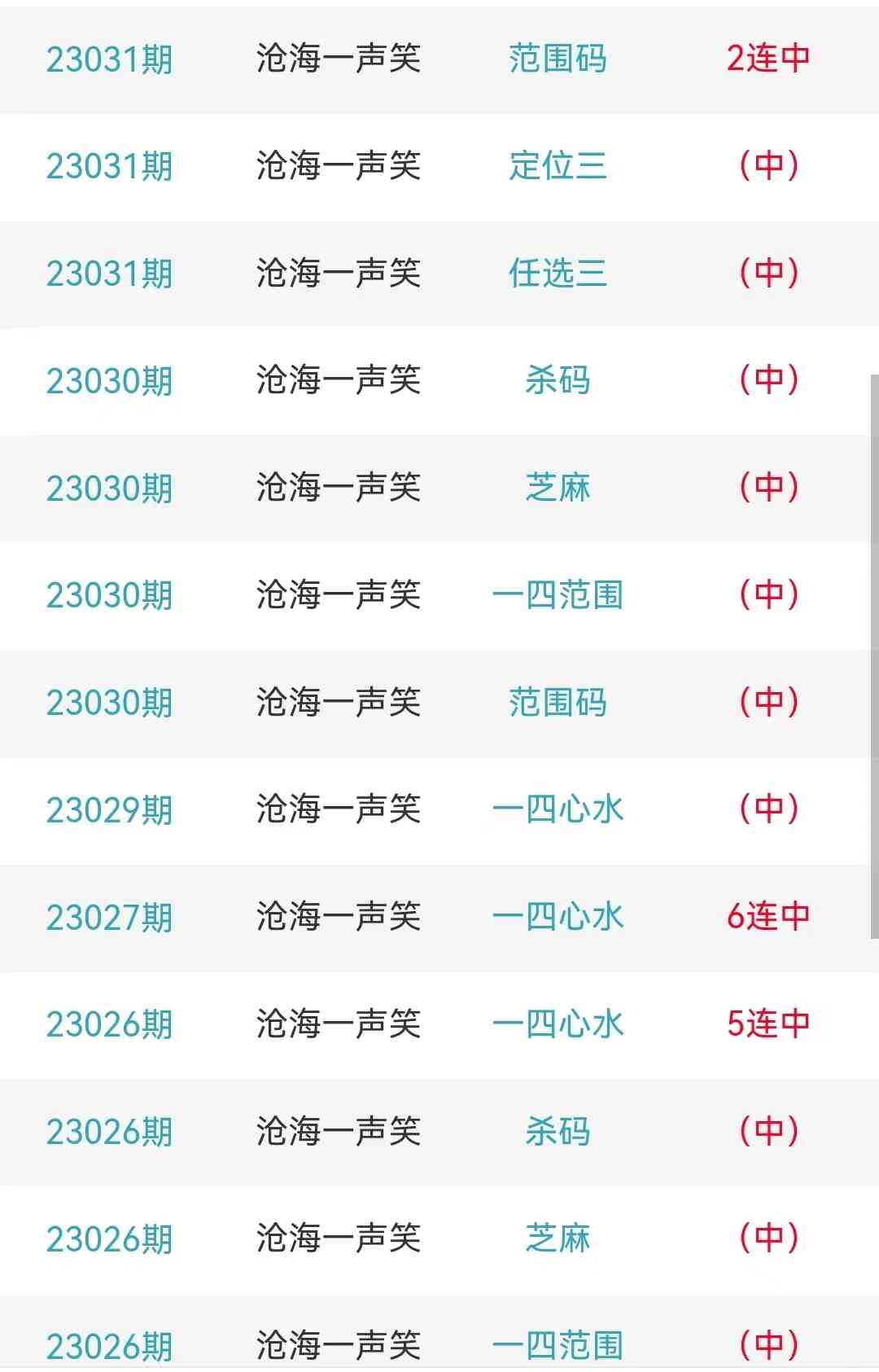The width and height of the screenshot is (879, 1372).
Task: Open the 23030期 一四范围 row
Action: (x=558, y=595)
